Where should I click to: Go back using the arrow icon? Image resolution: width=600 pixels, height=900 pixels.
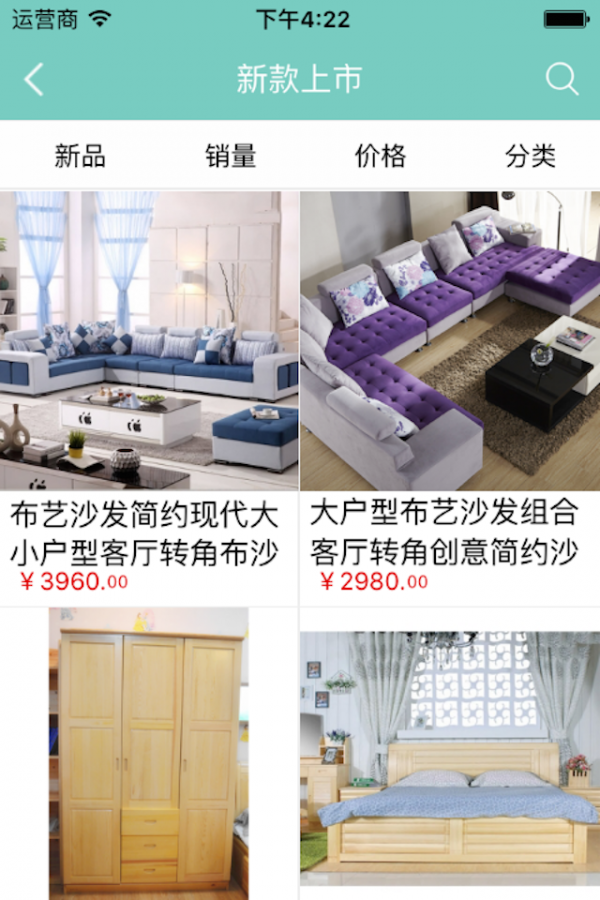34,79
